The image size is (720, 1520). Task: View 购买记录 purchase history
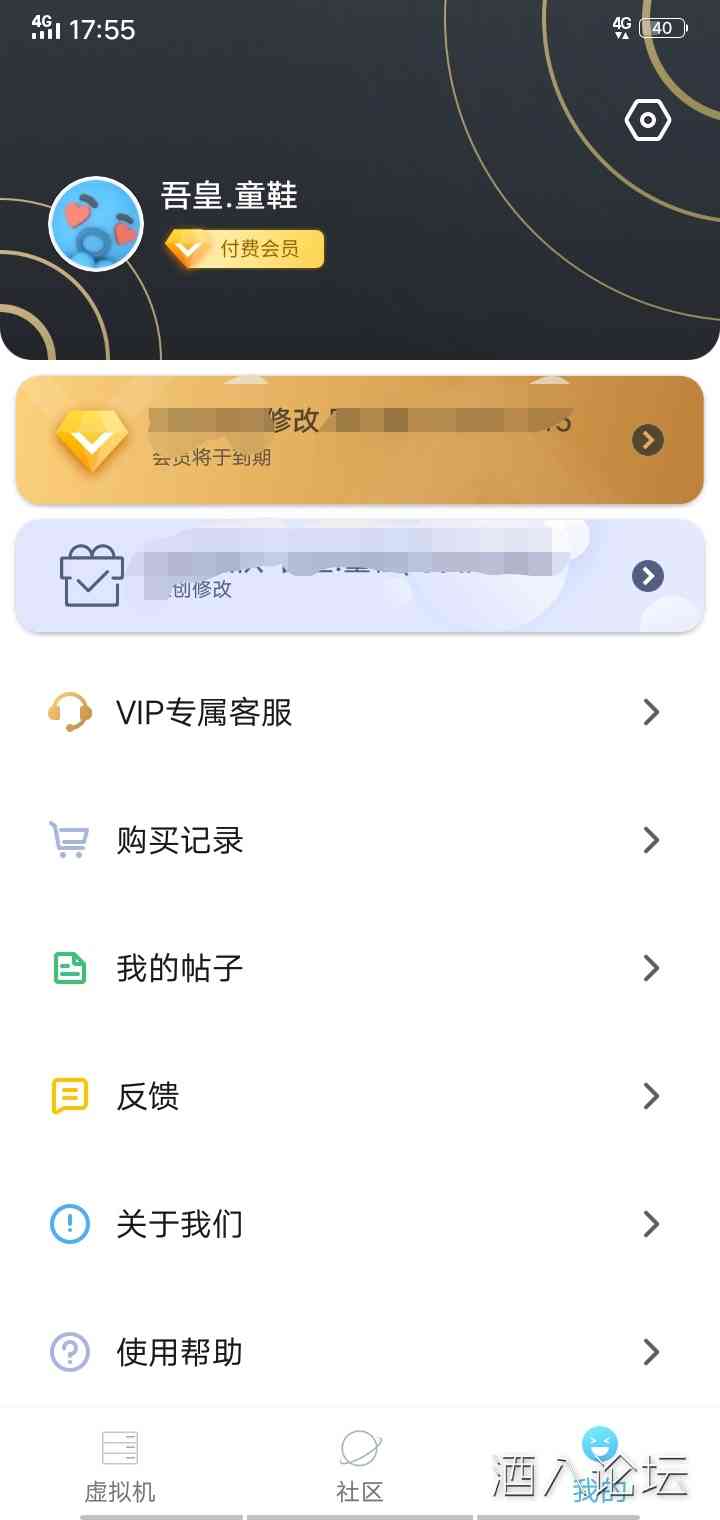360,840
